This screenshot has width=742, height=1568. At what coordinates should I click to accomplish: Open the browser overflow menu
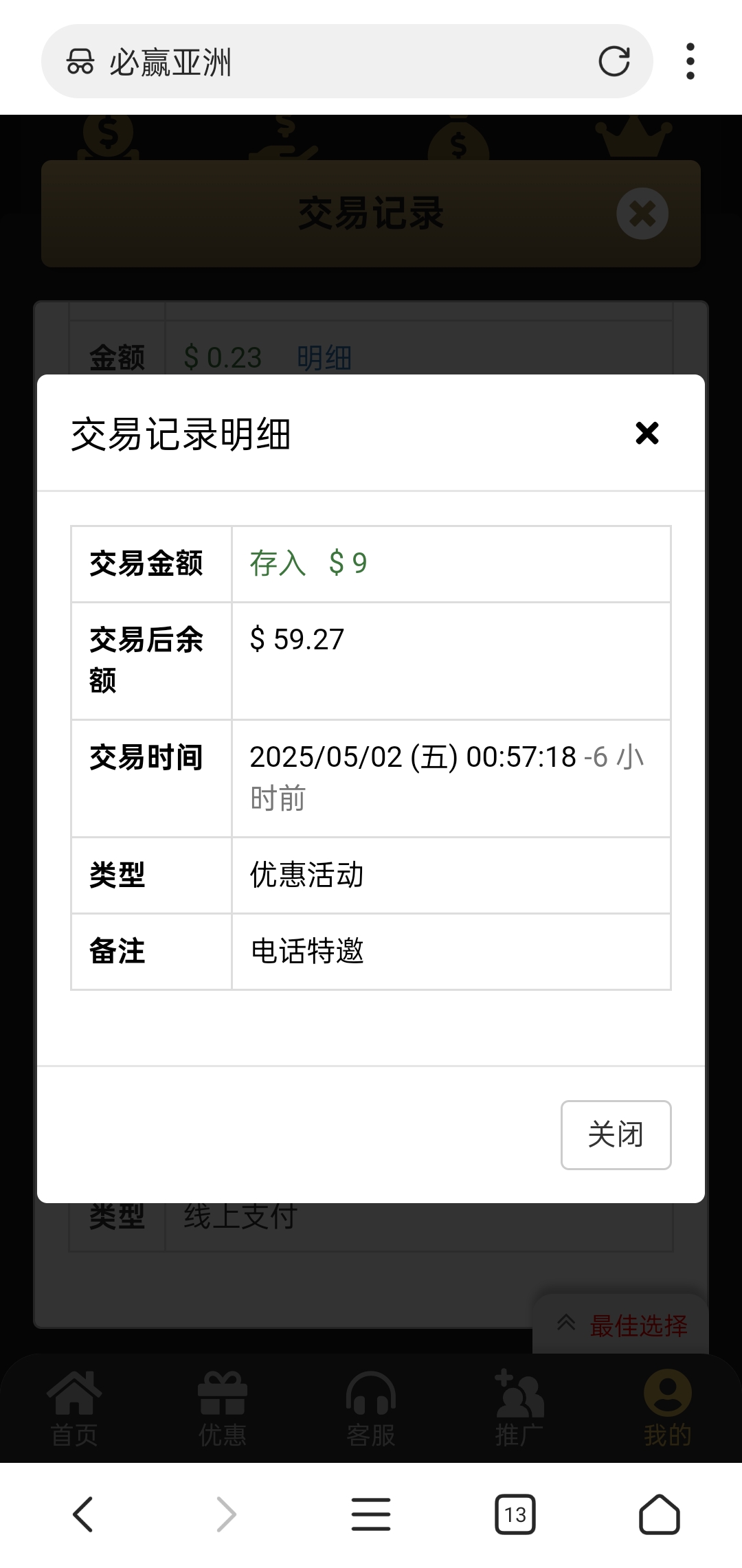(690, 61)
